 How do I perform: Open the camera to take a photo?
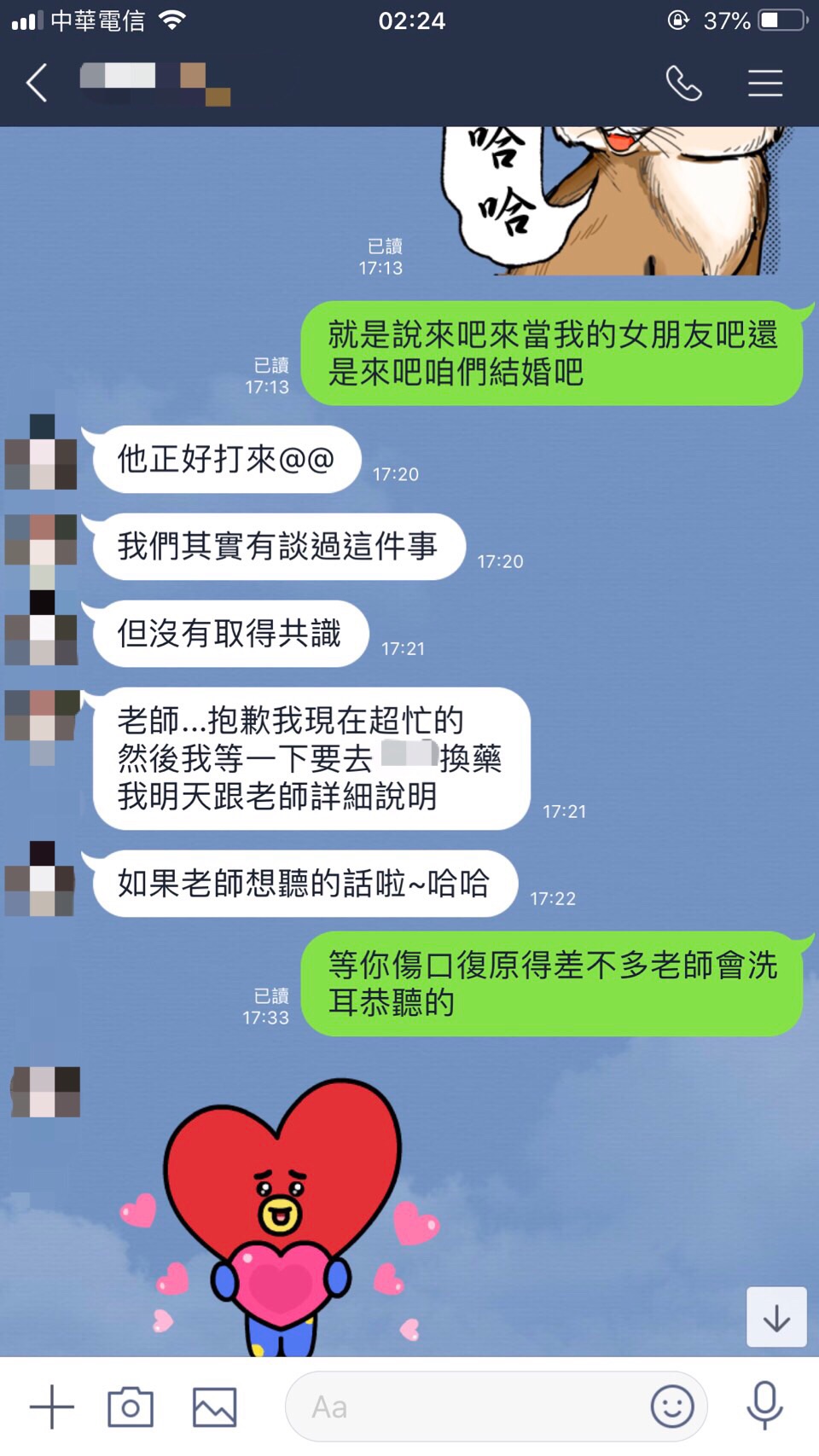click(131, 1407)
